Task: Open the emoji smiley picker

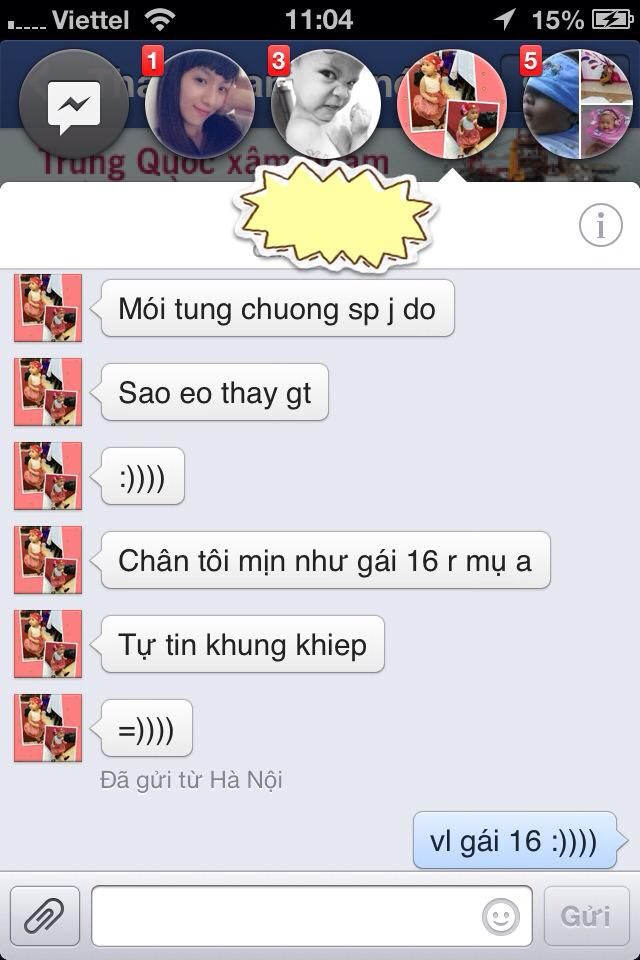Action: 501,915
